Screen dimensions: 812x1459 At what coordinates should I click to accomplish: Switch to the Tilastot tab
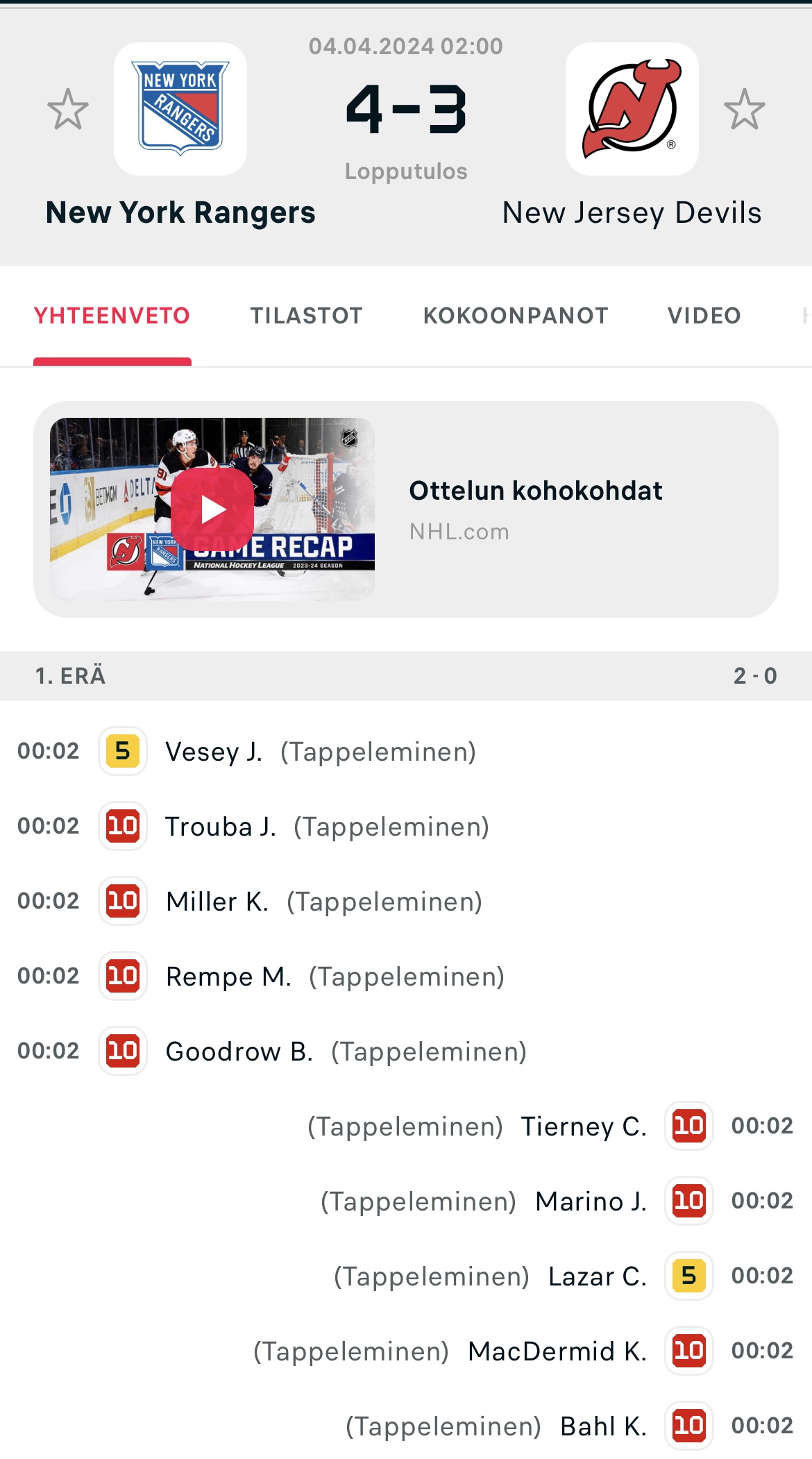tap(306, 316)
